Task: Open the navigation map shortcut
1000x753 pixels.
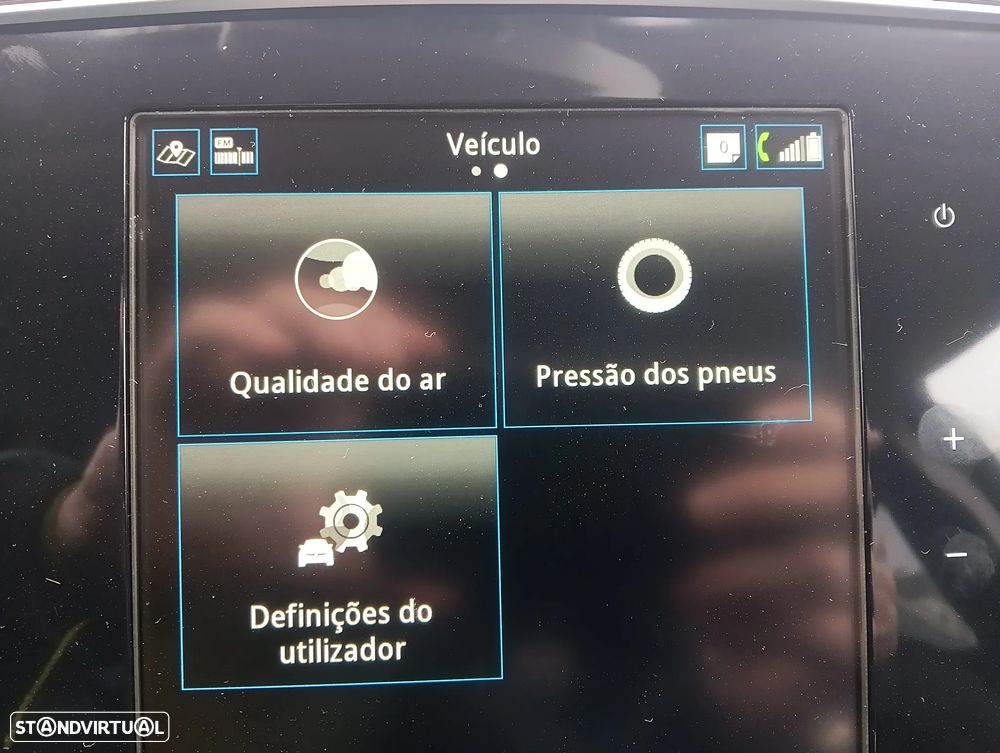Action: pos(177,153)
